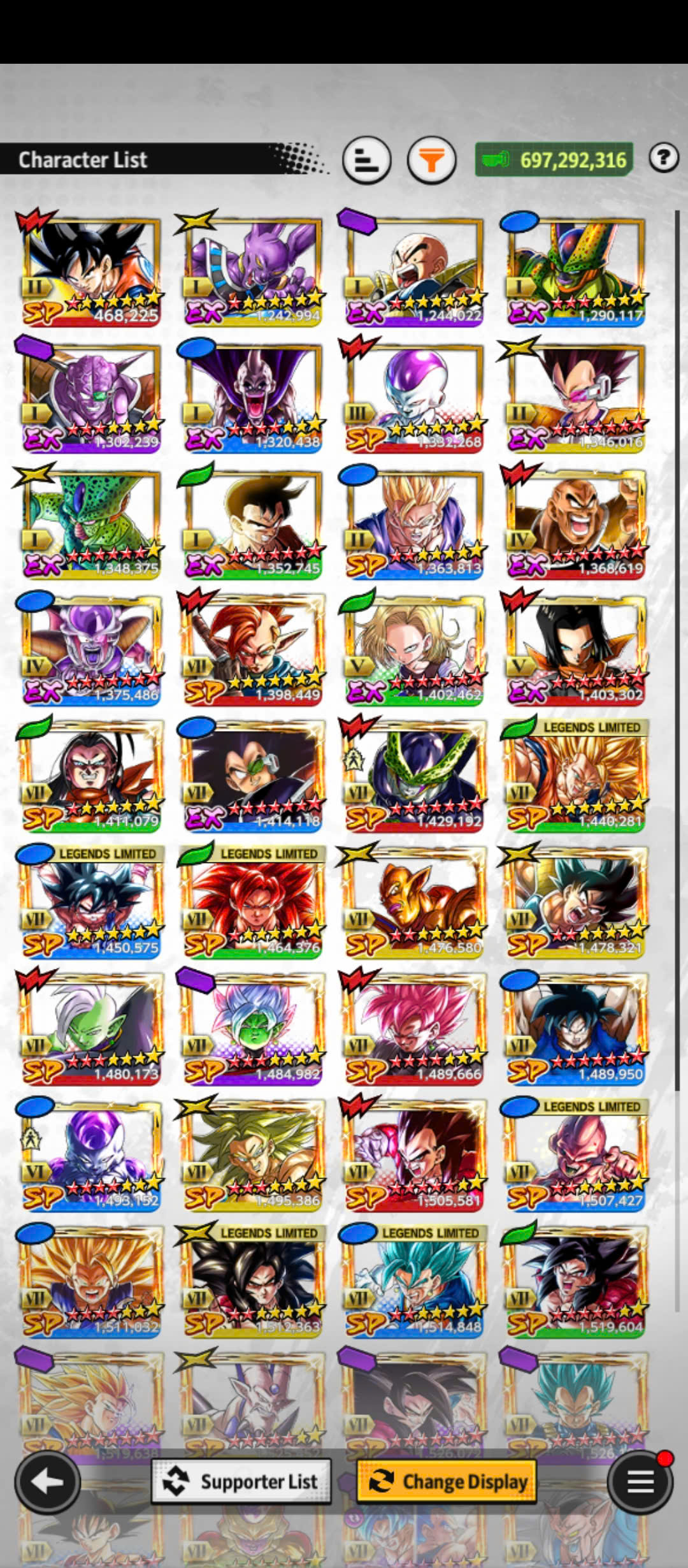The height and width of the screenshot is (1568, 688).
Task: Open the hamburger main menu
Action: coord(640,1482)
